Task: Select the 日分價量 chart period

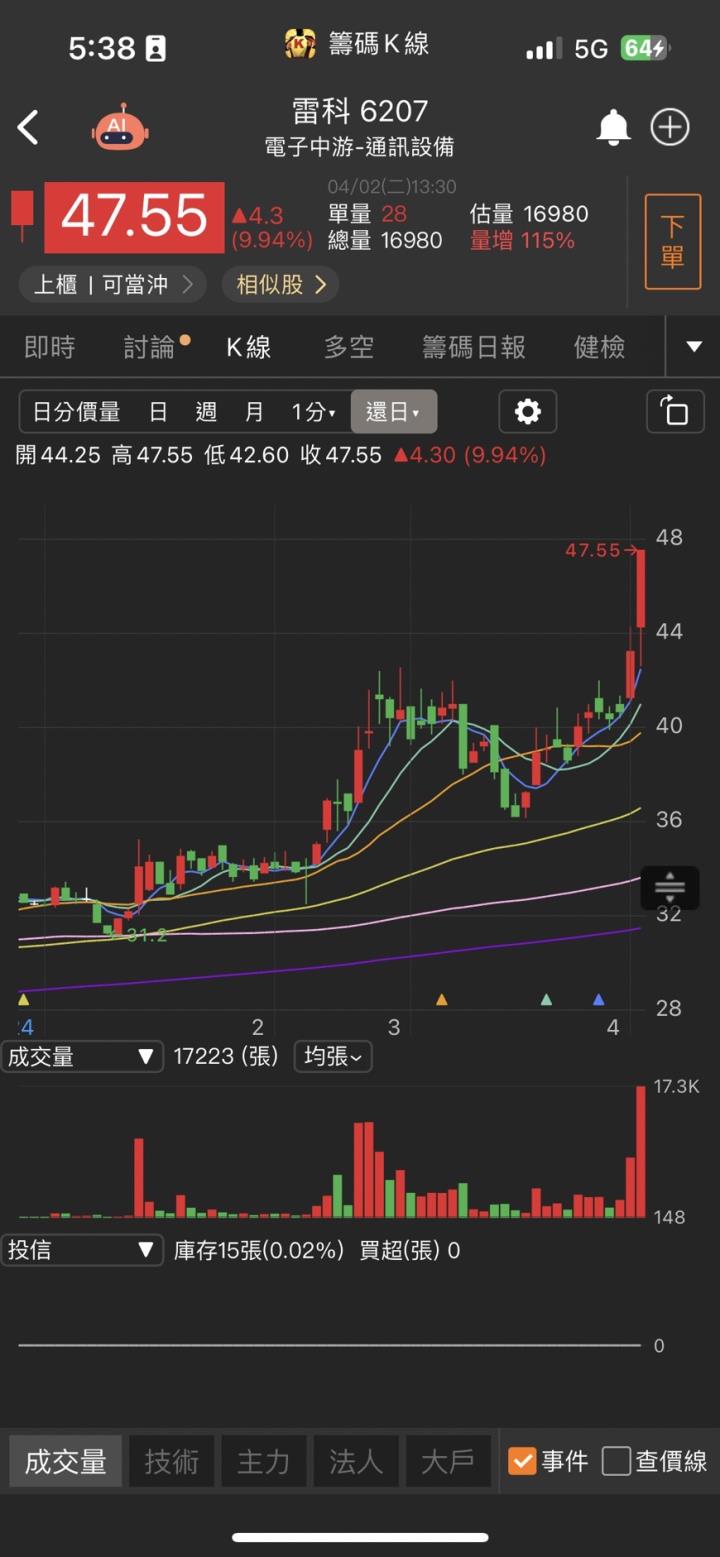Action: click(x=76, y=412)
